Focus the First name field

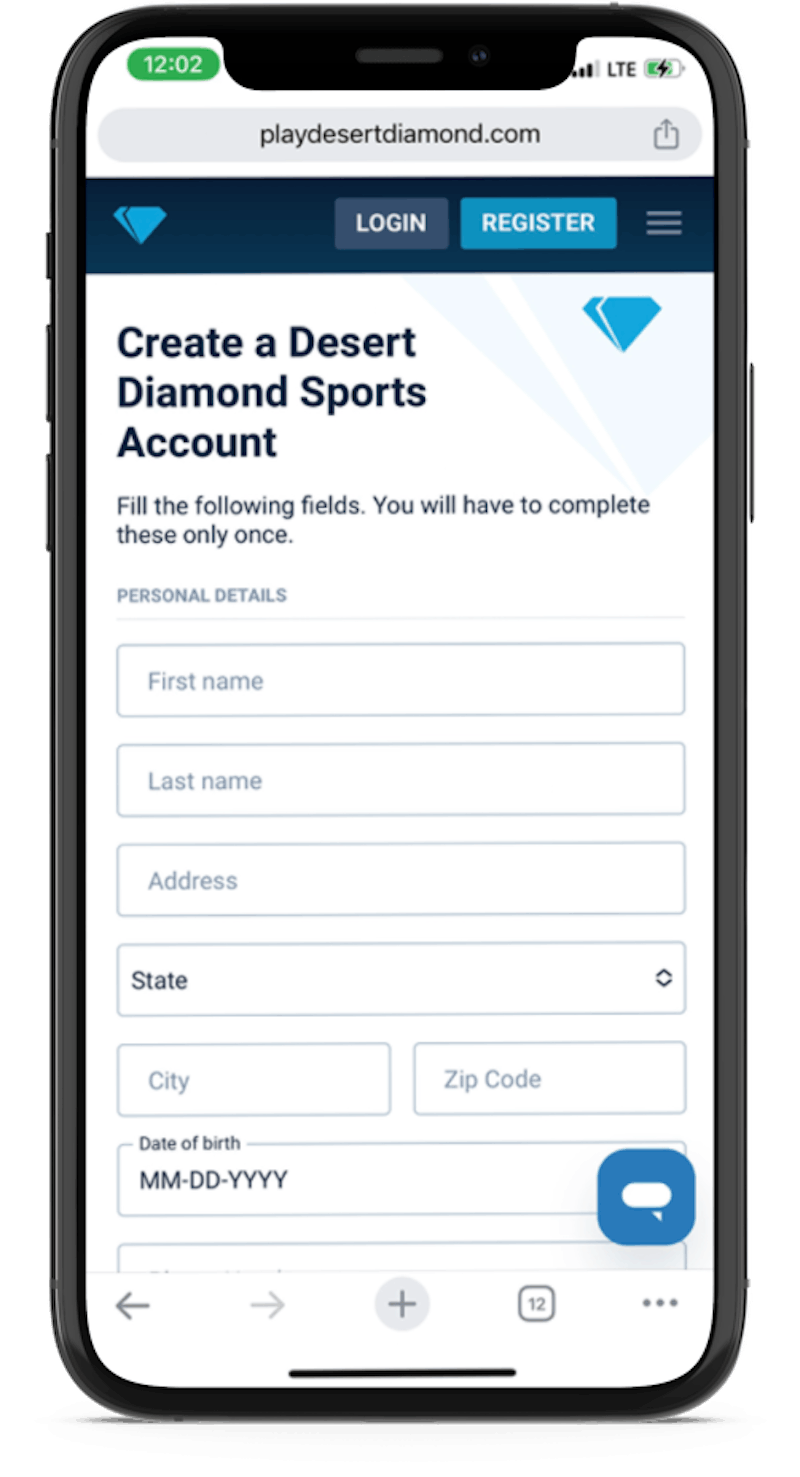(401, 680)
